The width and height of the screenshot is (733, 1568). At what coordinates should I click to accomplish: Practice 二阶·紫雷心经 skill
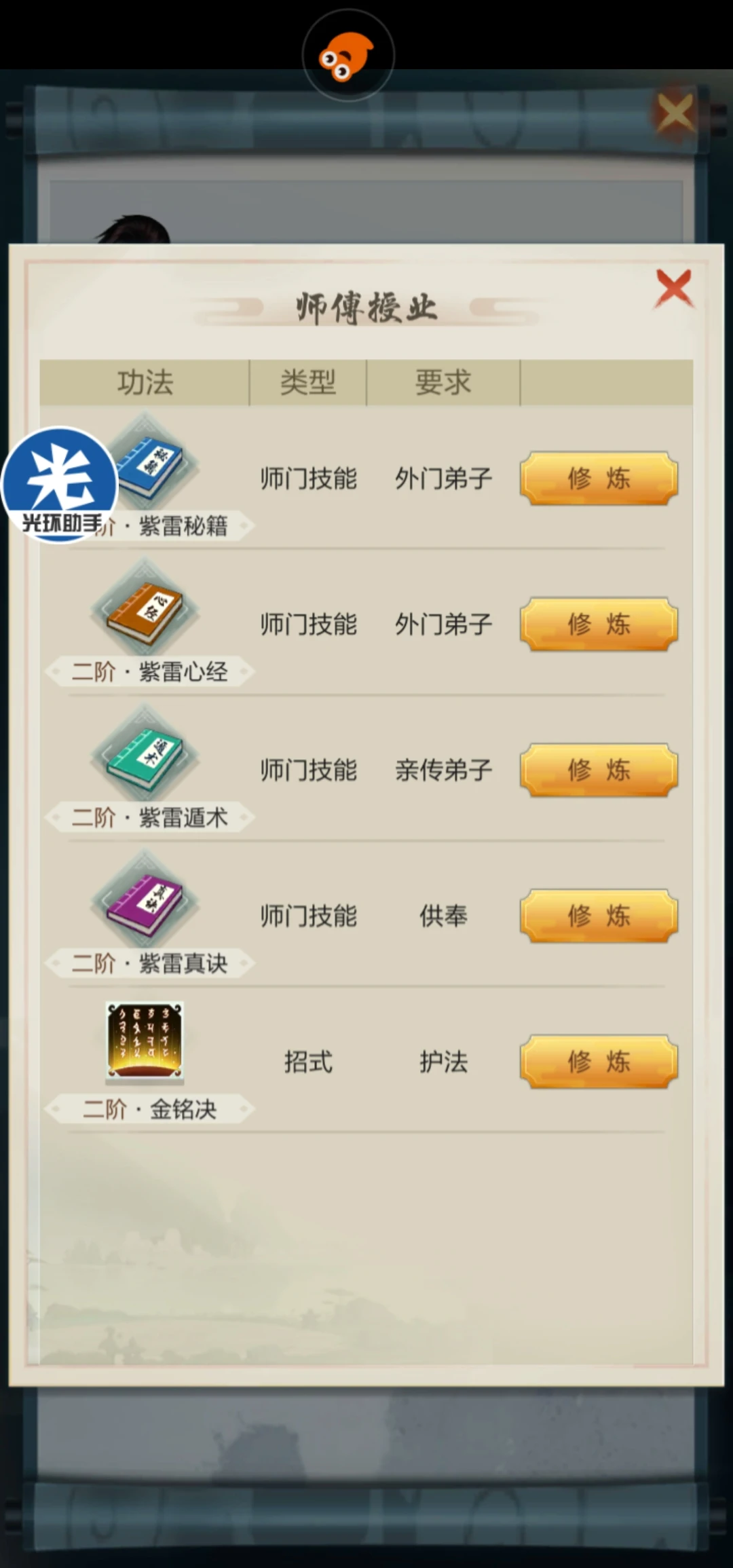click(599, 624)
